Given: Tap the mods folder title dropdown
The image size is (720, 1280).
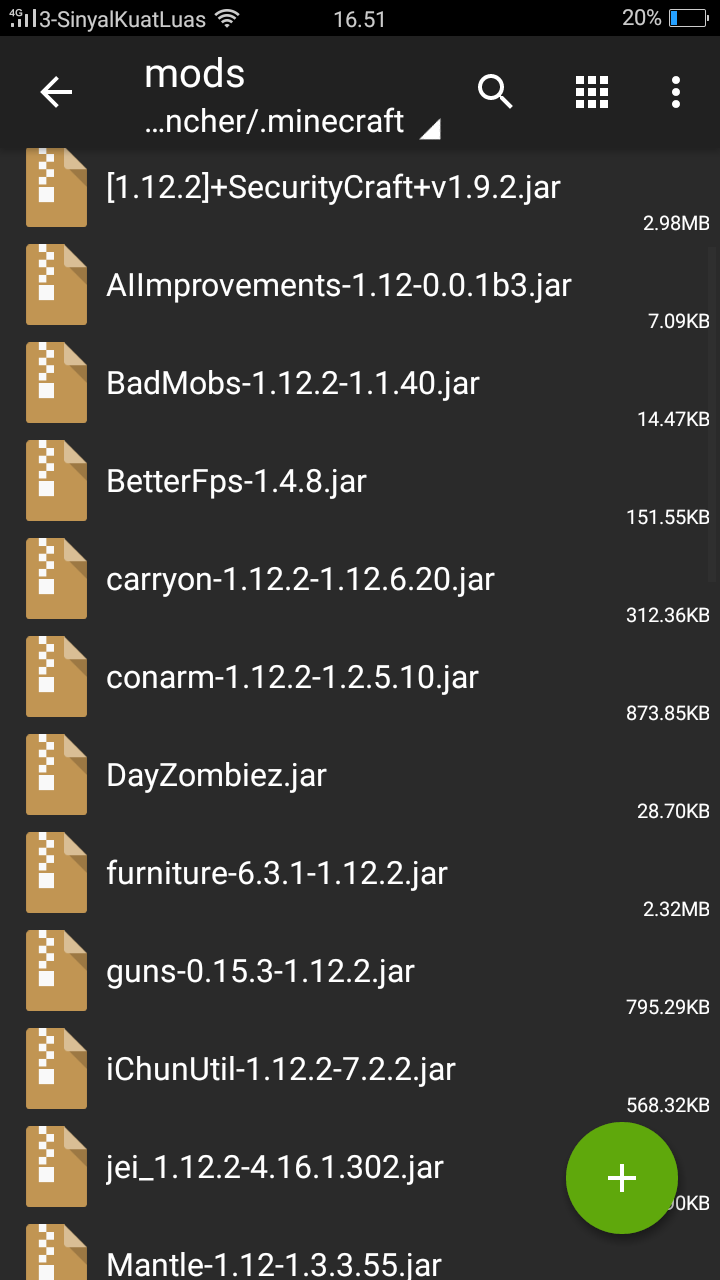Looking at the screenshot, I should [x=194, y=73].
